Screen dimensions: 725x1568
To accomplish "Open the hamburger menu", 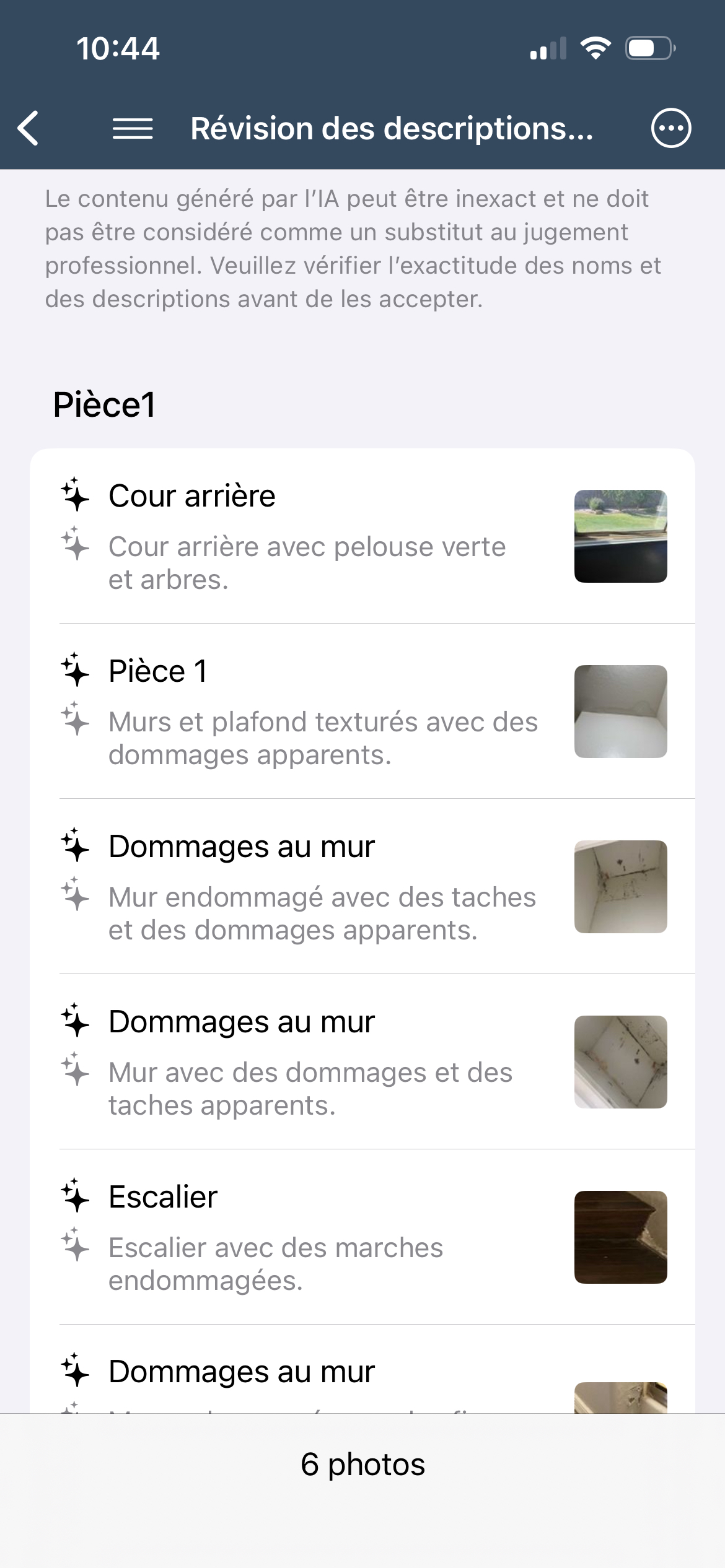I will tap(133, 128).
